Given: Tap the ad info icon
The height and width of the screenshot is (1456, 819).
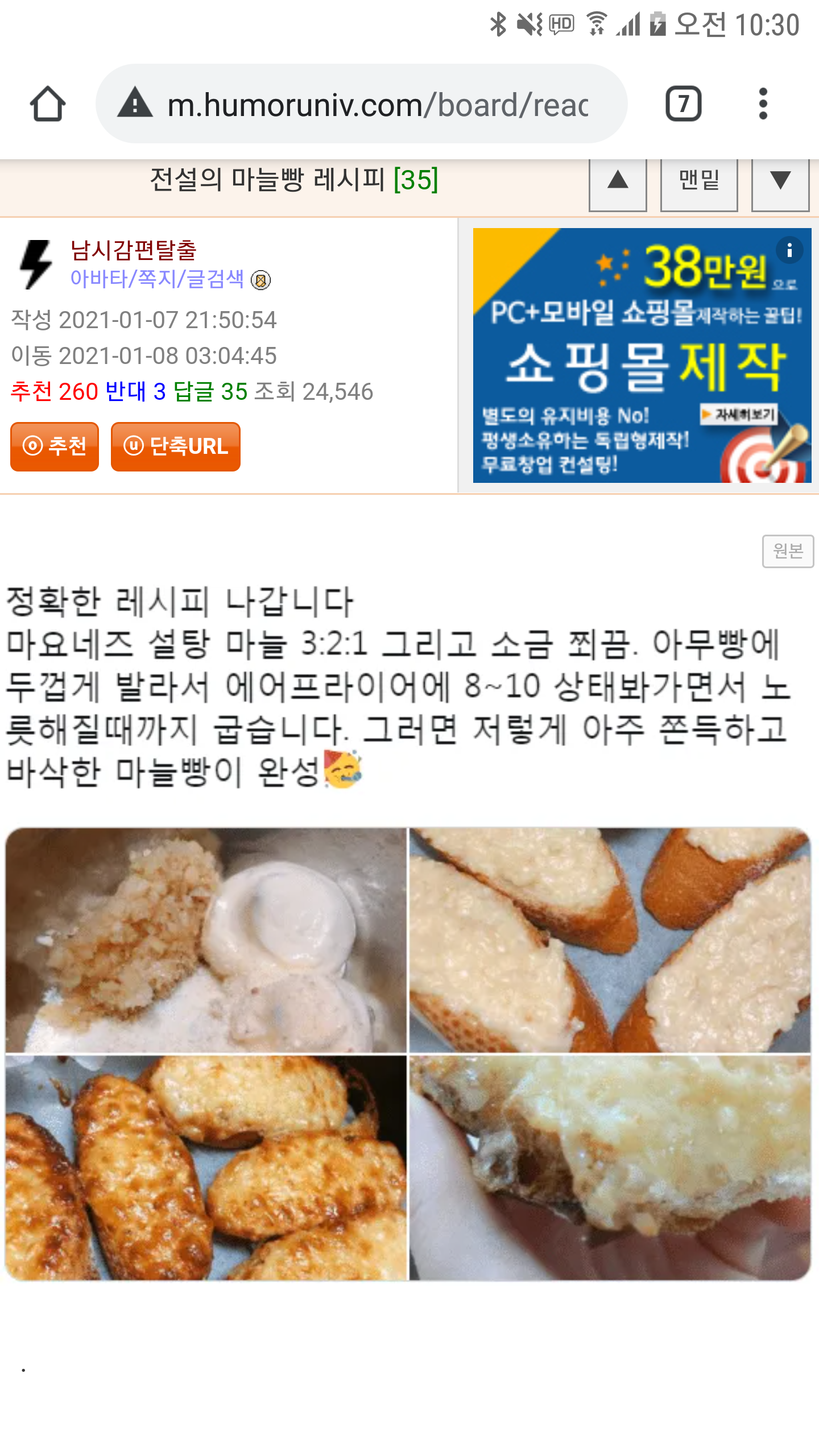Looking at the screenshot, I should pos(789,250).
